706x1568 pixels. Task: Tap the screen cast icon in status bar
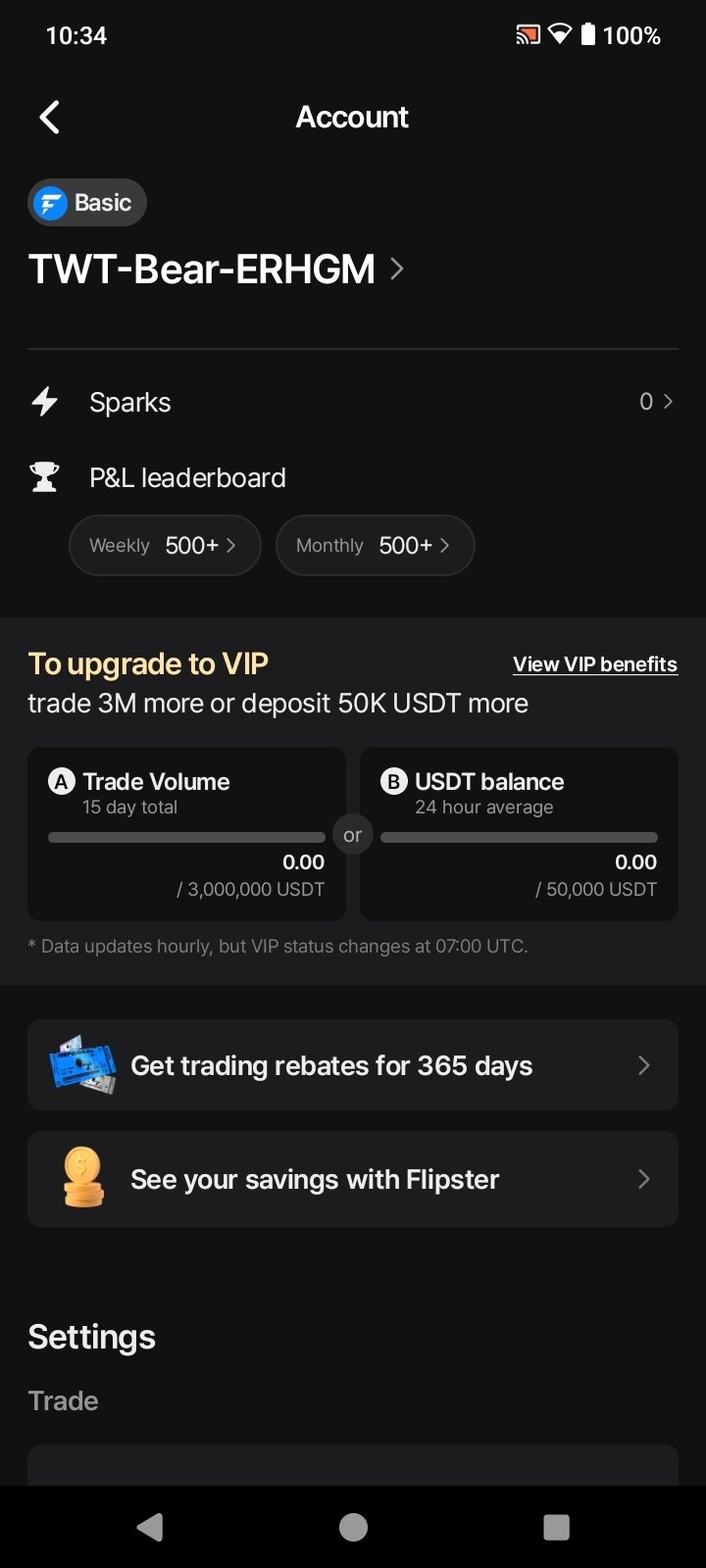[526, 34]
